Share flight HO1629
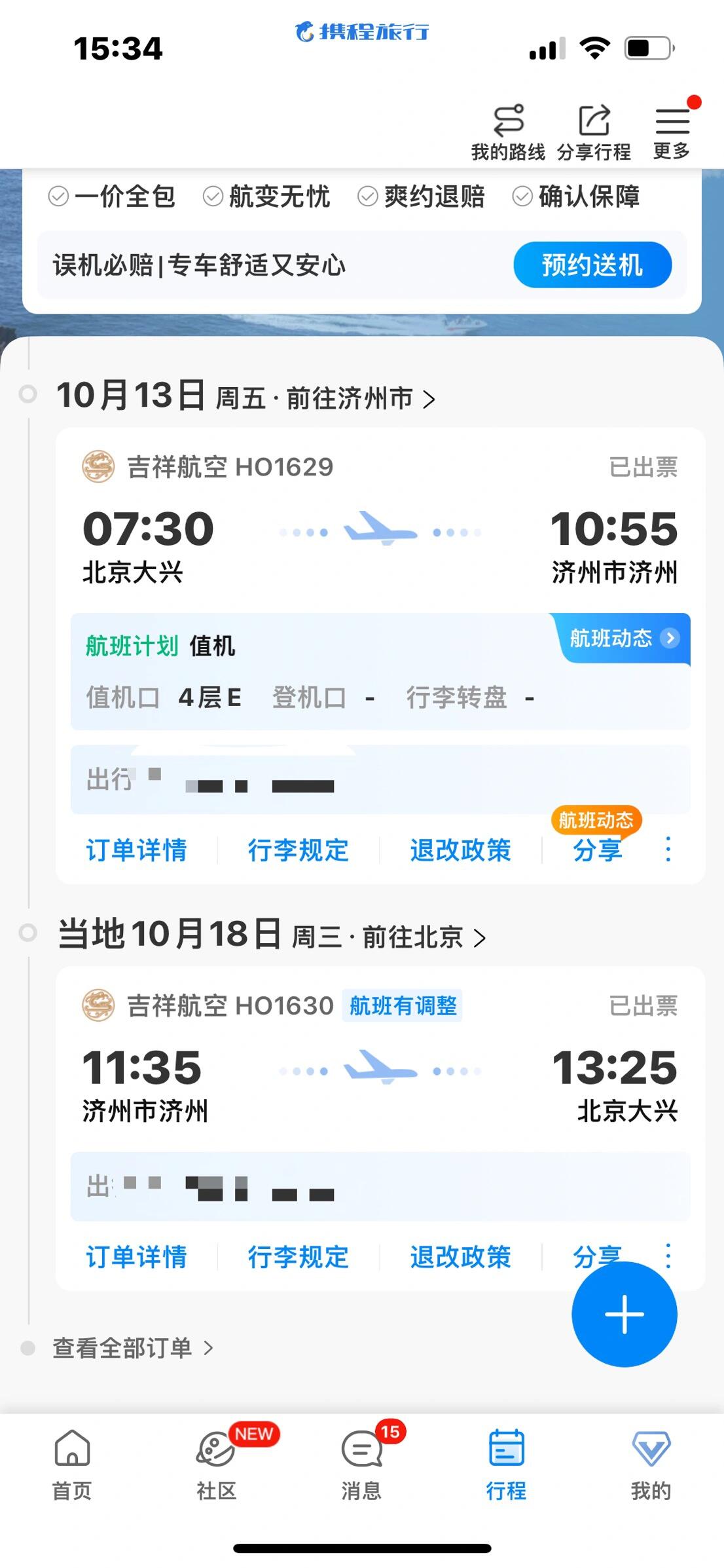The width and height of the screenshot is (724, 1568). 596,850
